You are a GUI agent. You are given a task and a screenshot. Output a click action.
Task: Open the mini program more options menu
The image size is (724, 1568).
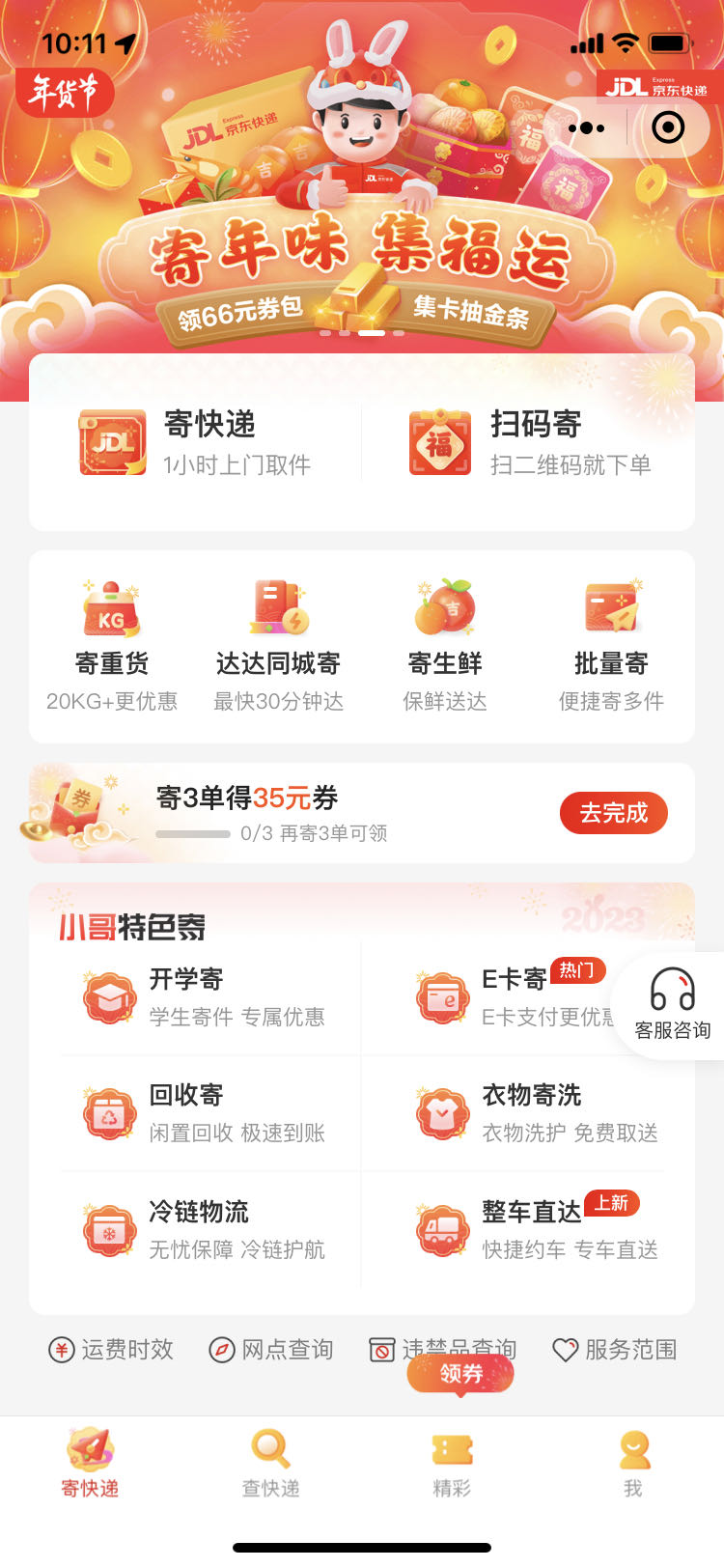[586, 127]
